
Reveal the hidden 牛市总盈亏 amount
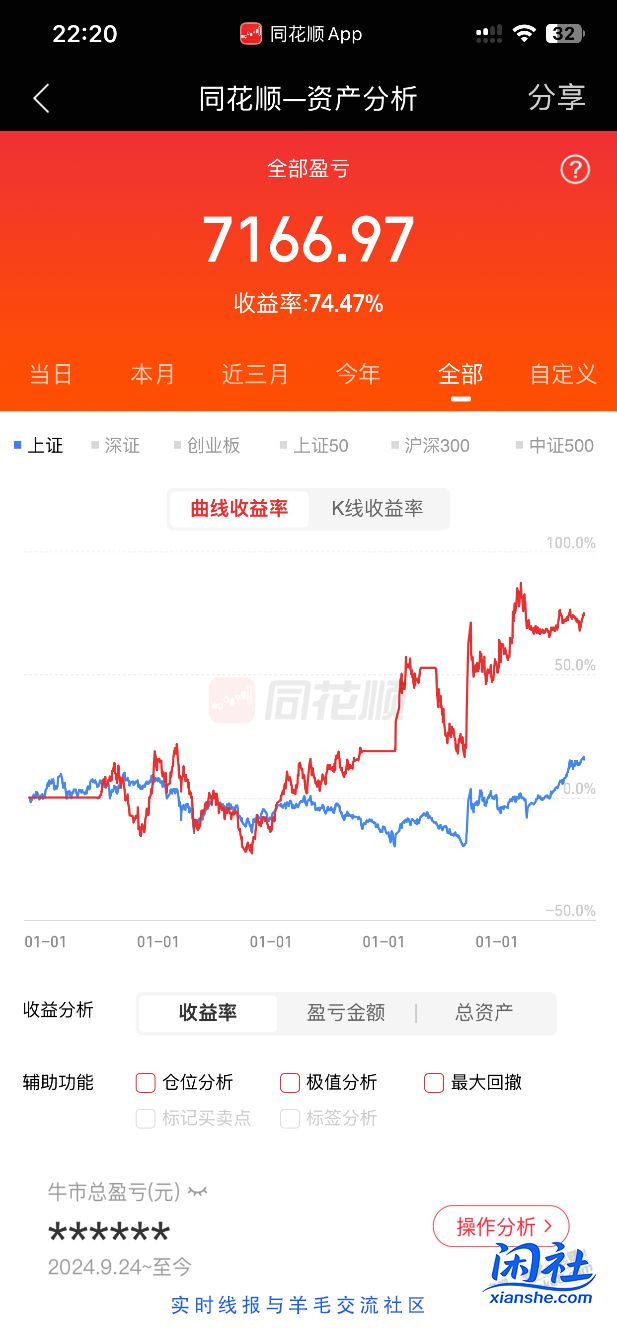coord(198,1192)
